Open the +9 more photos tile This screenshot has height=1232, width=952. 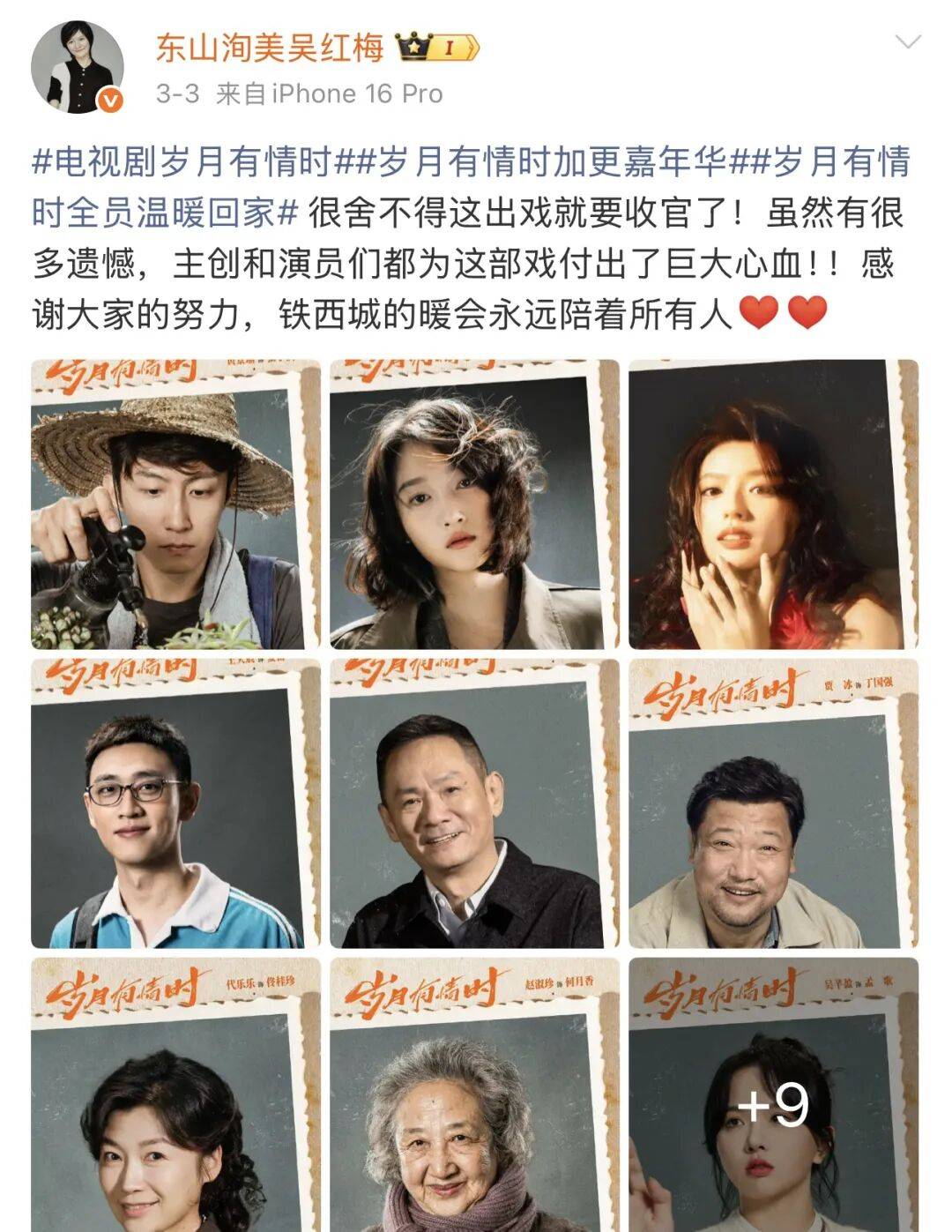click(773, 1094)
